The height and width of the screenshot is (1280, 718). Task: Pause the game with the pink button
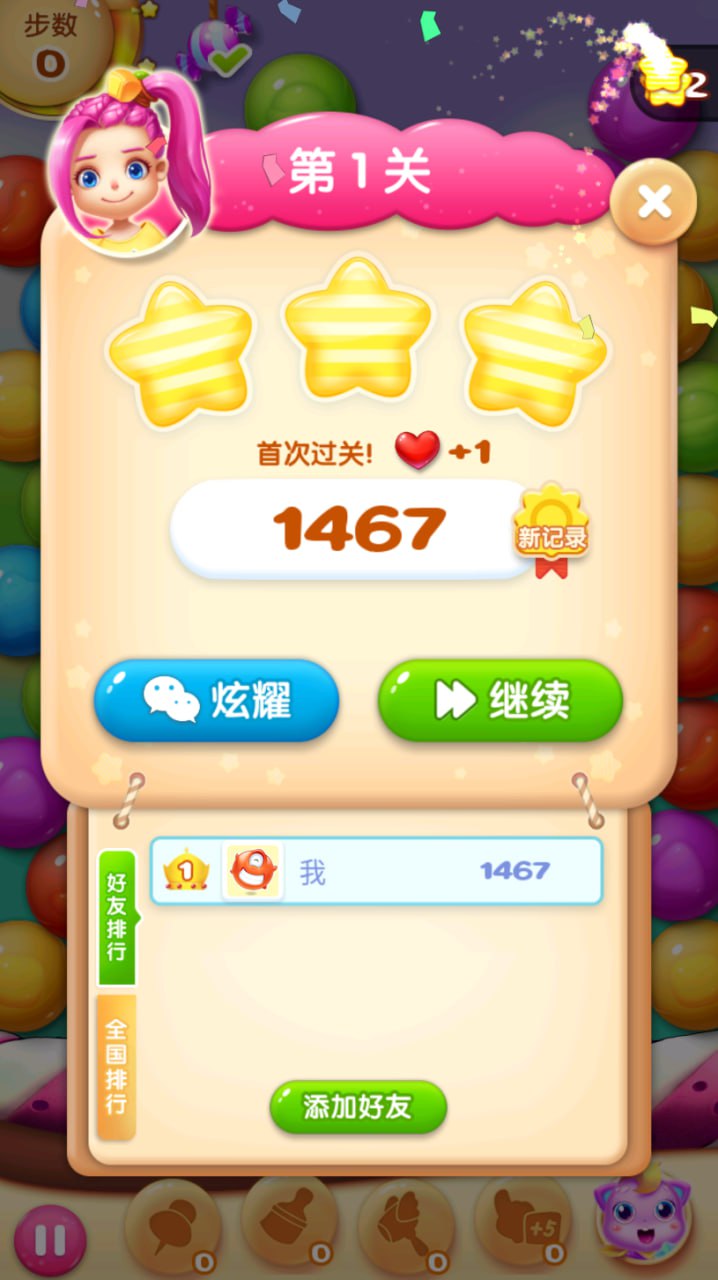tap(49, 1240)
